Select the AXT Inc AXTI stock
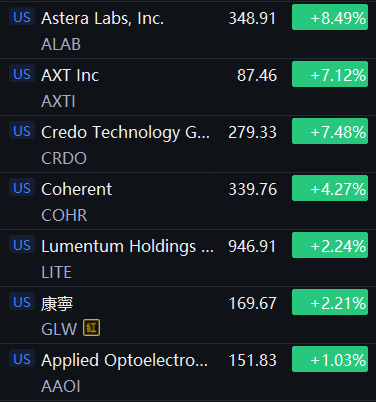376x402 pixels. click(x=188, y=87)
